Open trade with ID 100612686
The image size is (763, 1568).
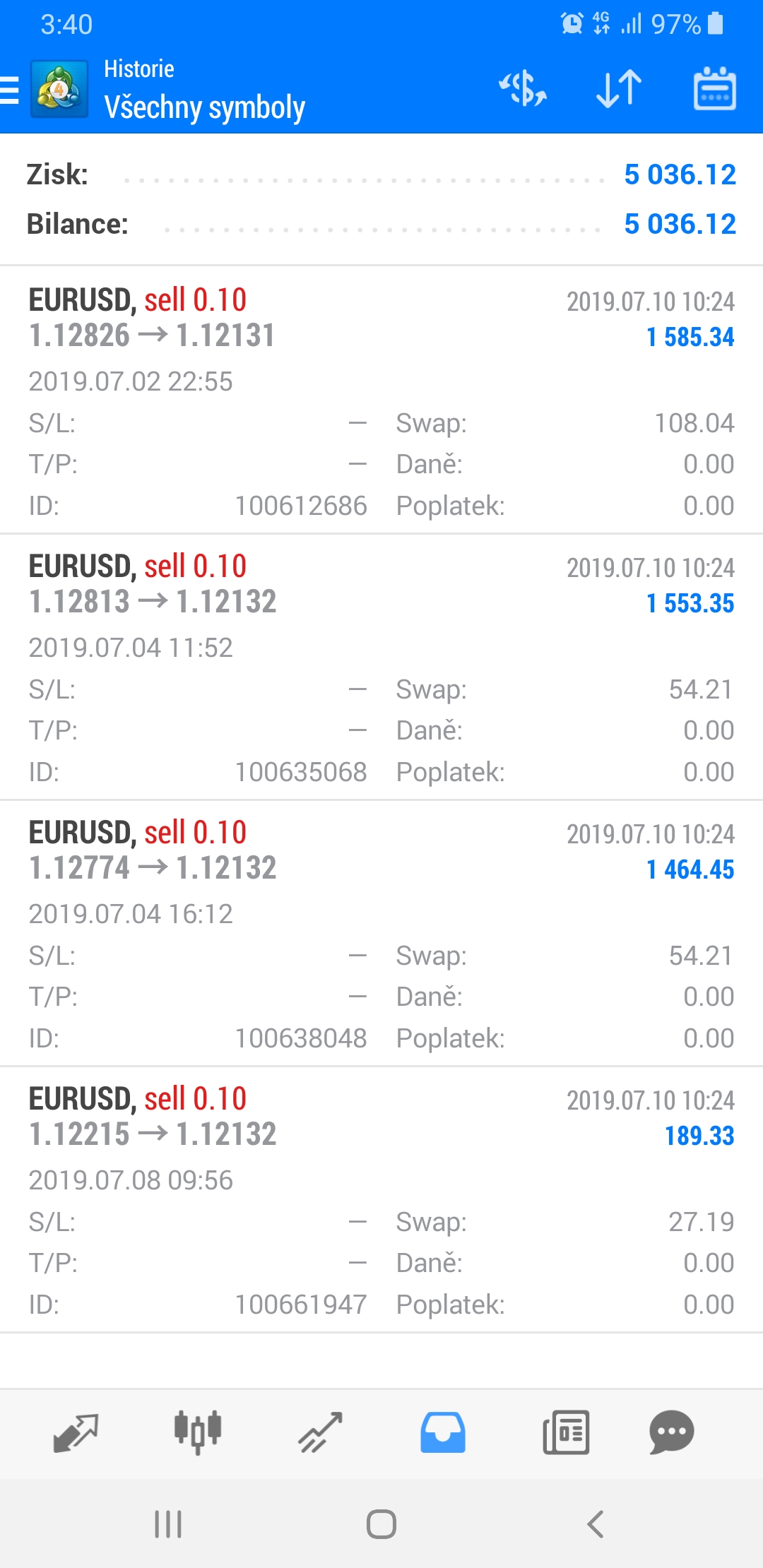(381, 400)
